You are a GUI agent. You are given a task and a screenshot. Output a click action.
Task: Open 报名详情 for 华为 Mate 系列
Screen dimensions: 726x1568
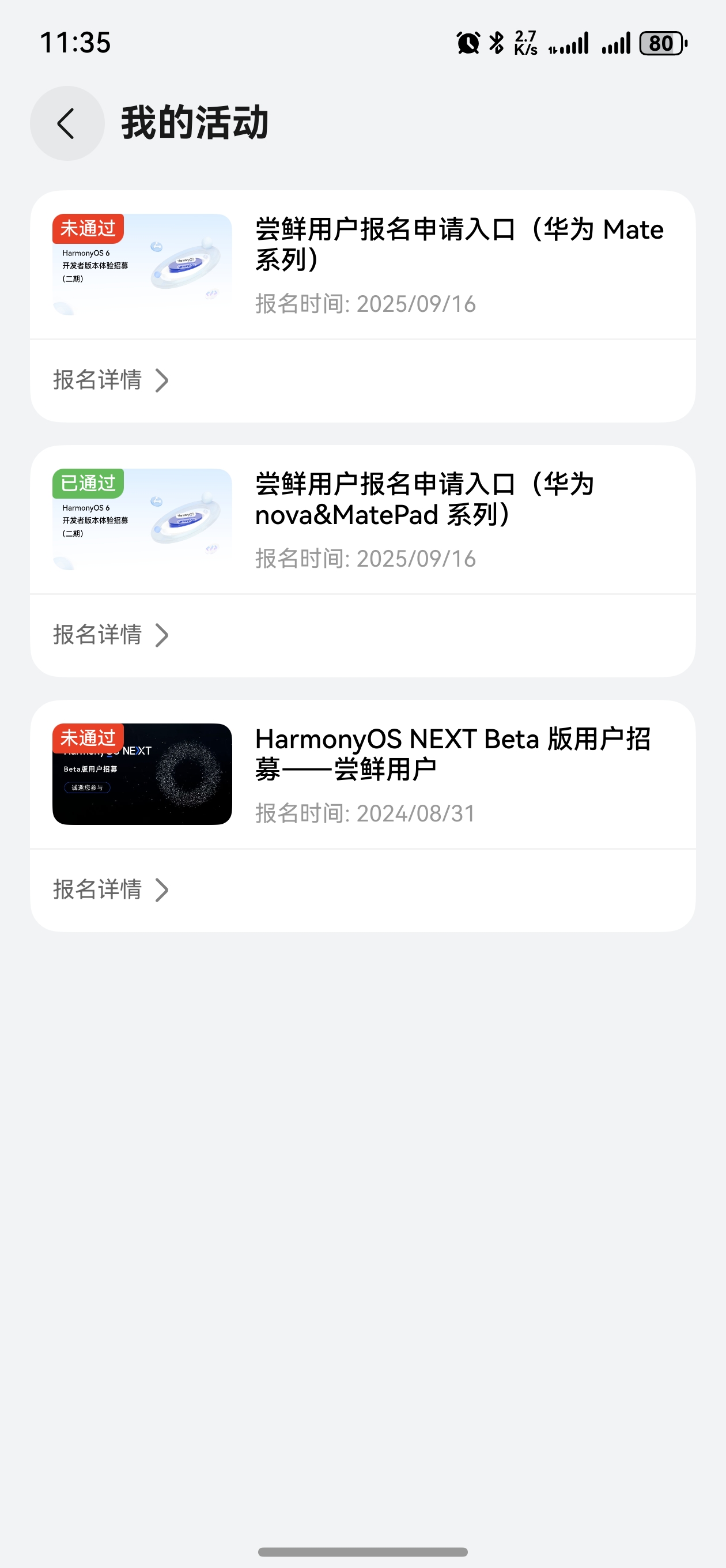pos(110,380)
